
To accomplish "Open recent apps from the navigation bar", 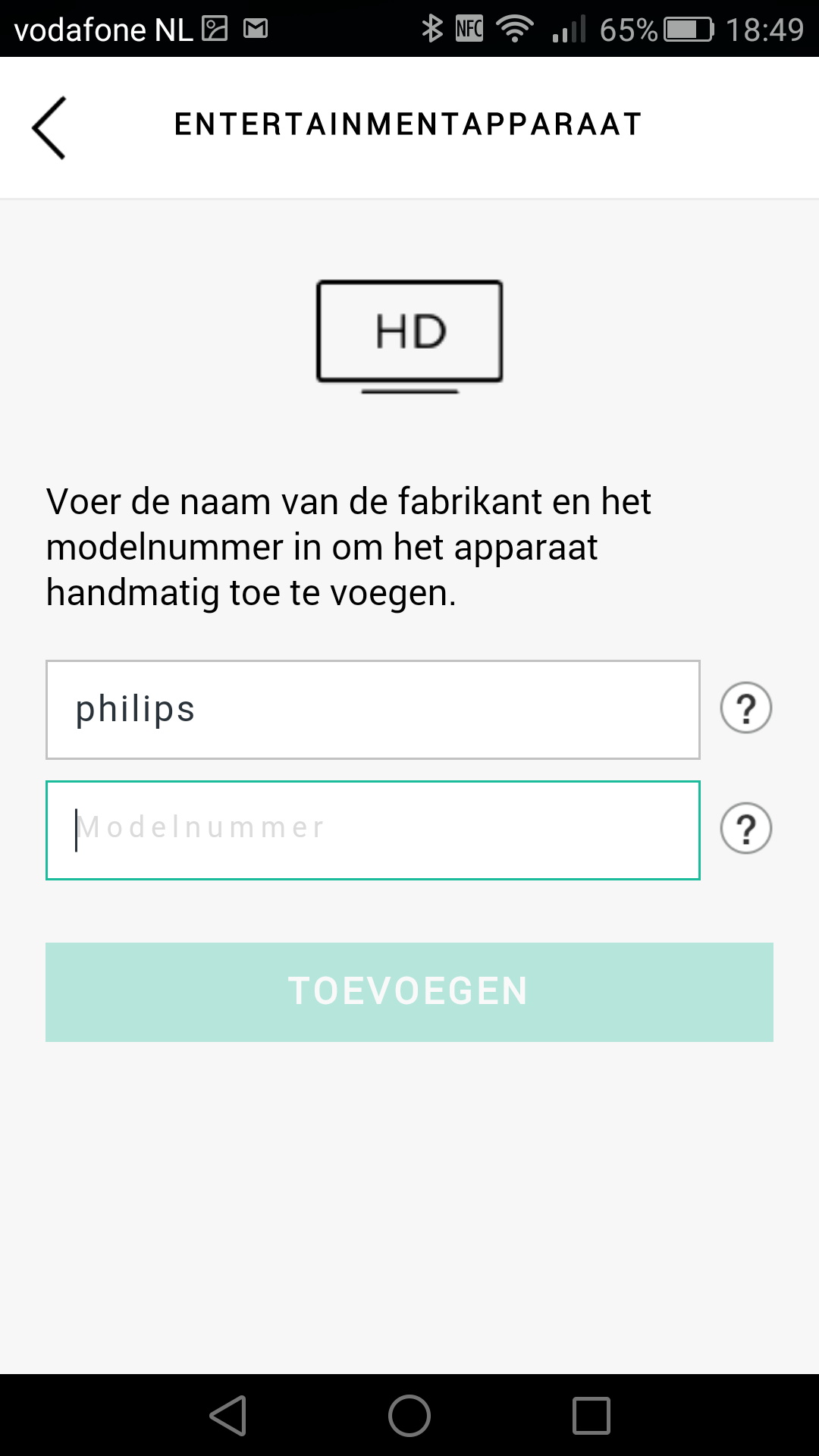I will (591, 1416).
